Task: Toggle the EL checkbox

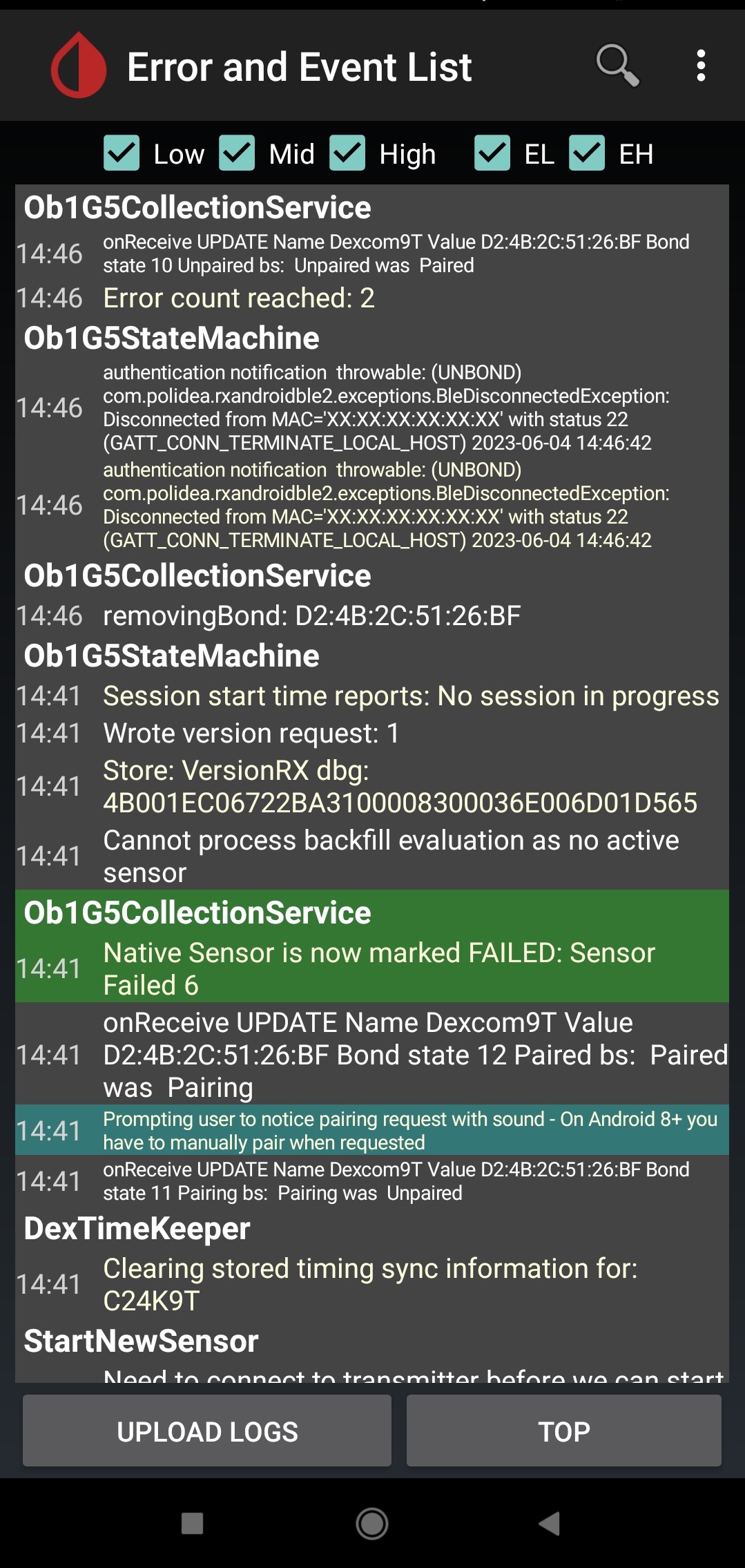Action: [x=492, y=153]
